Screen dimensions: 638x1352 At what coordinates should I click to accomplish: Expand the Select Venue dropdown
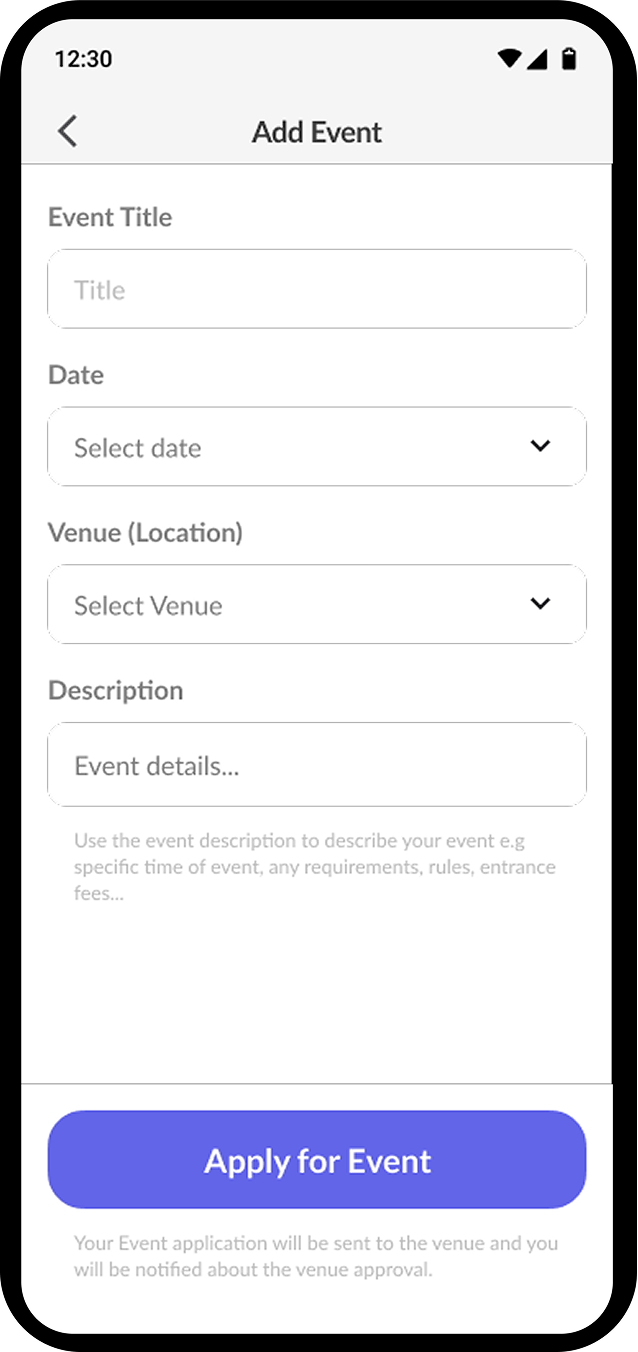317,604
